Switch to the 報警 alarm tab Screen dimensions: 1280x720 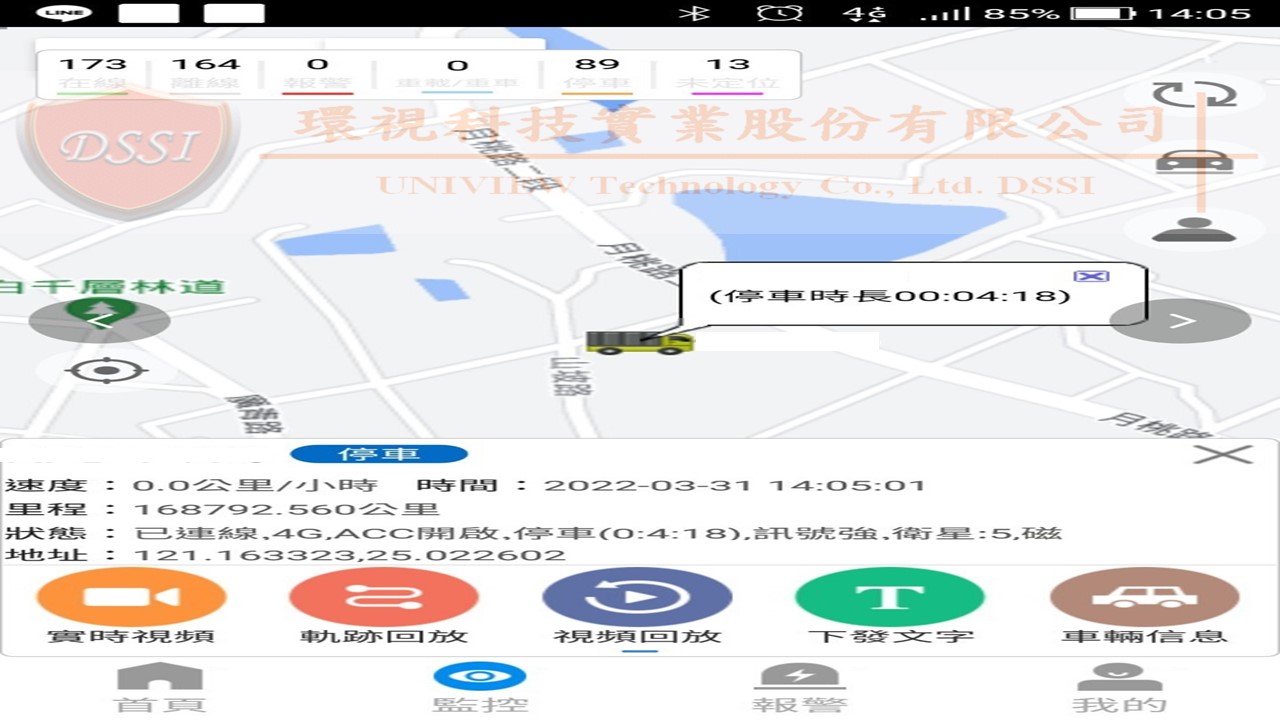coord(799,689)
